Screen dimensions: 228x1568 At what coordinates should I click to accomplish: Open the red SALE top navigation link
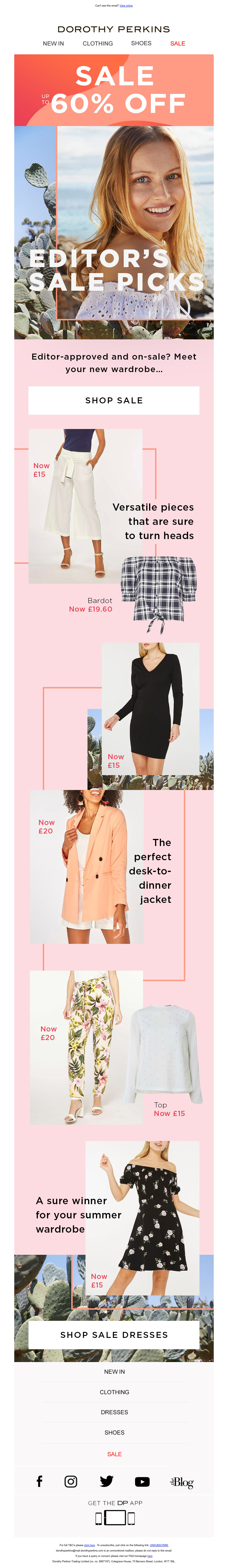pyautogui.click(x=177, y=44)
